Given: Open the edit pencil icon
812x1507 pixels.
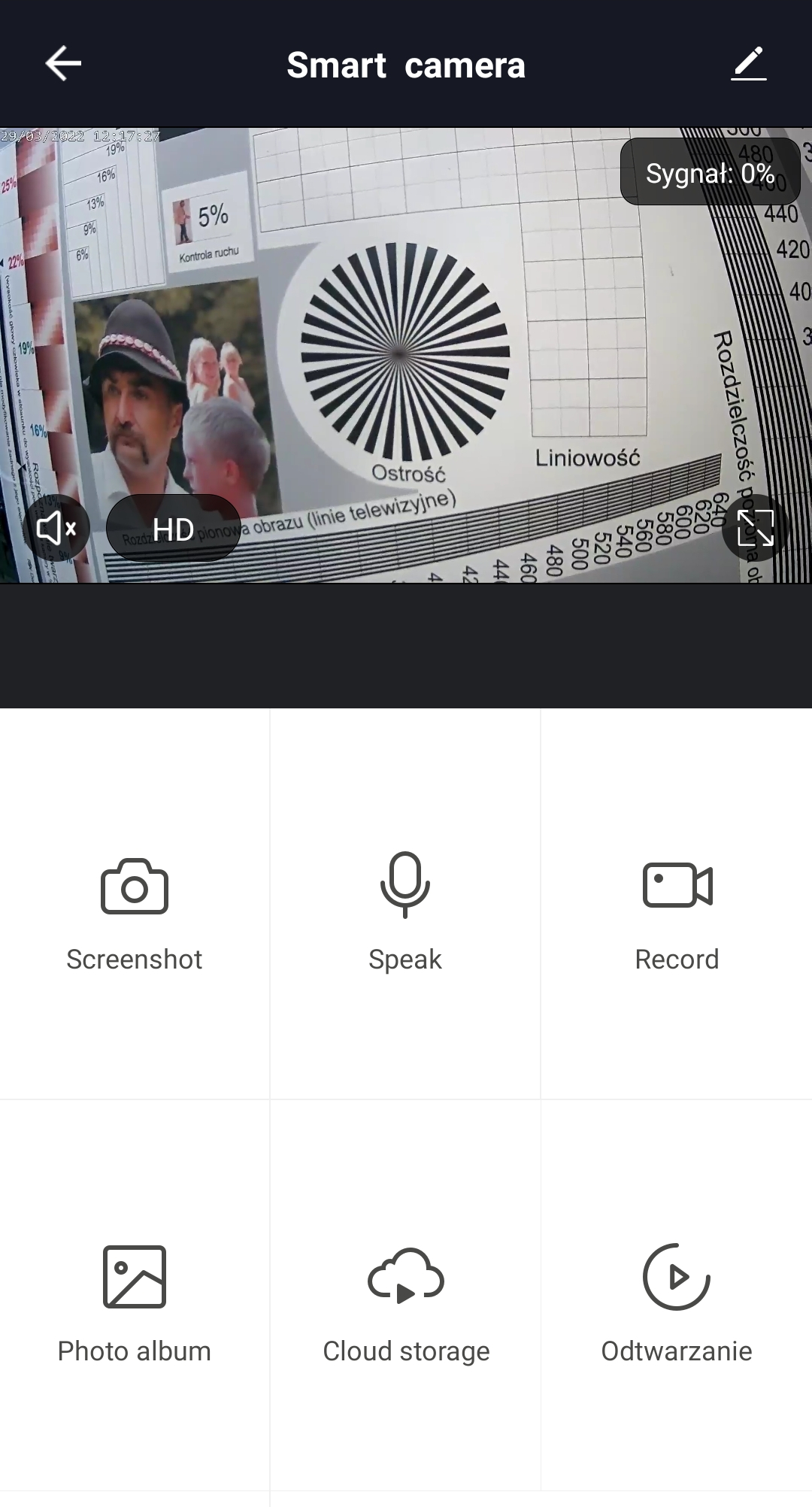Looking at the screenshot, I should coord(749,64).
